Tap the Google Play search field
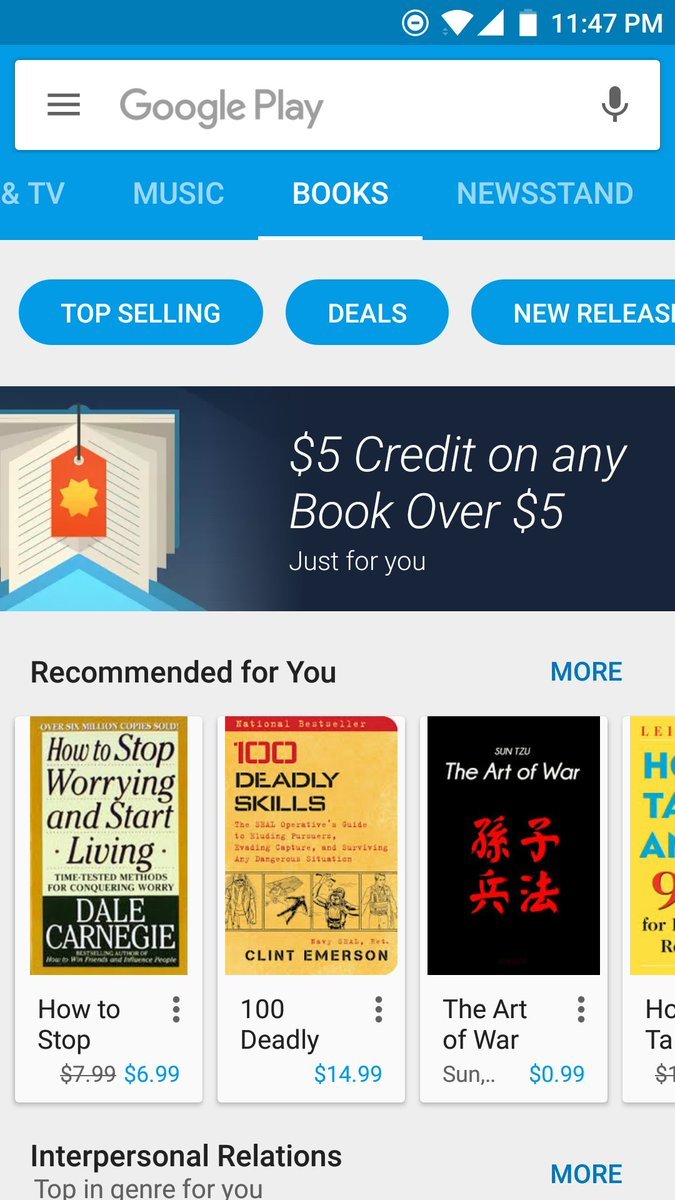The image size is (675, 1200). 337,105
